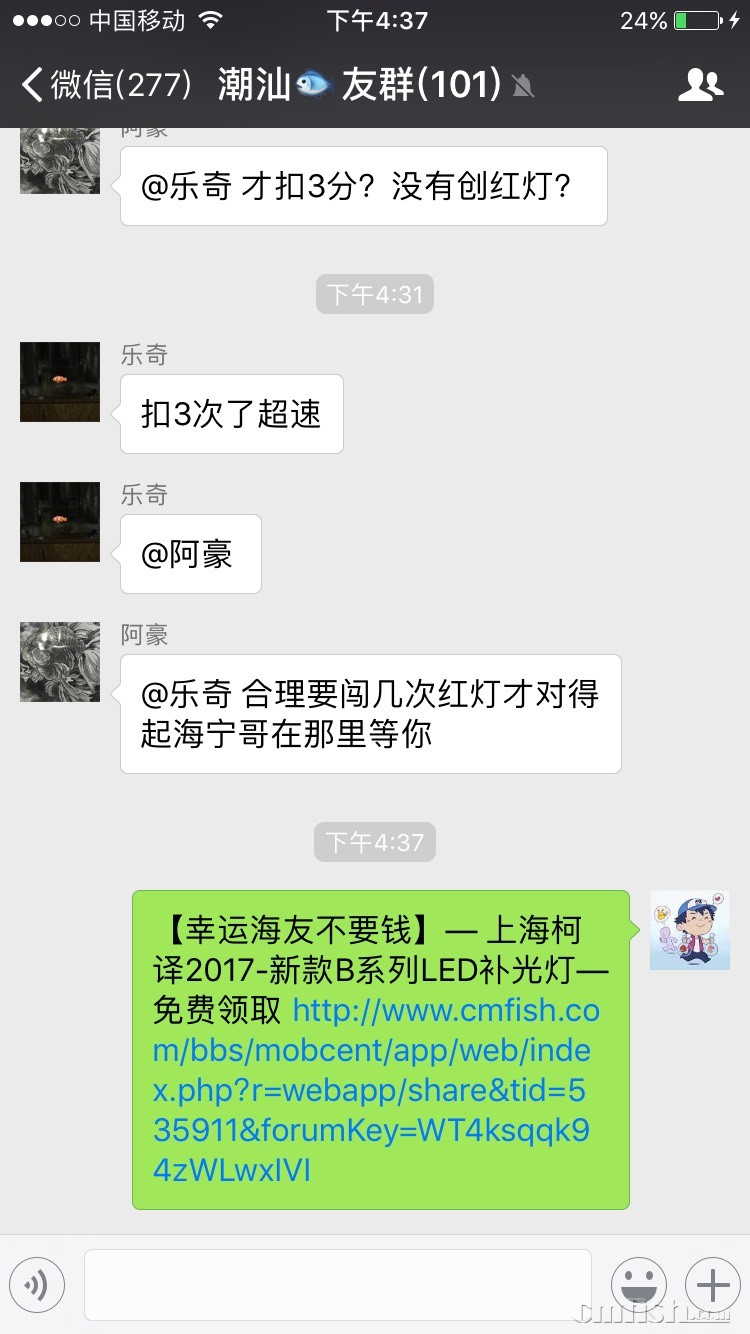Tap the cartoon avatar beside the green message

(x=689, y=929)
